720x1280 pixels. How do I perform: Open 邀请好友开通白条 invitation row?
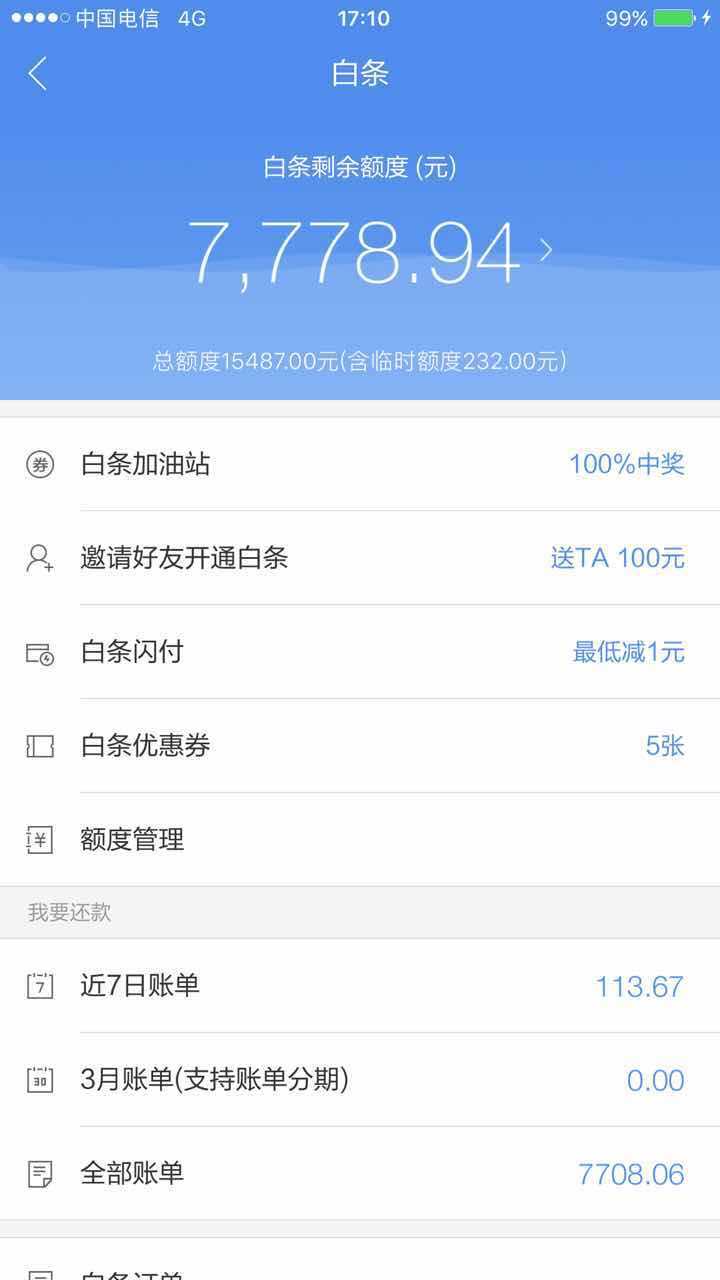point(360,558)
